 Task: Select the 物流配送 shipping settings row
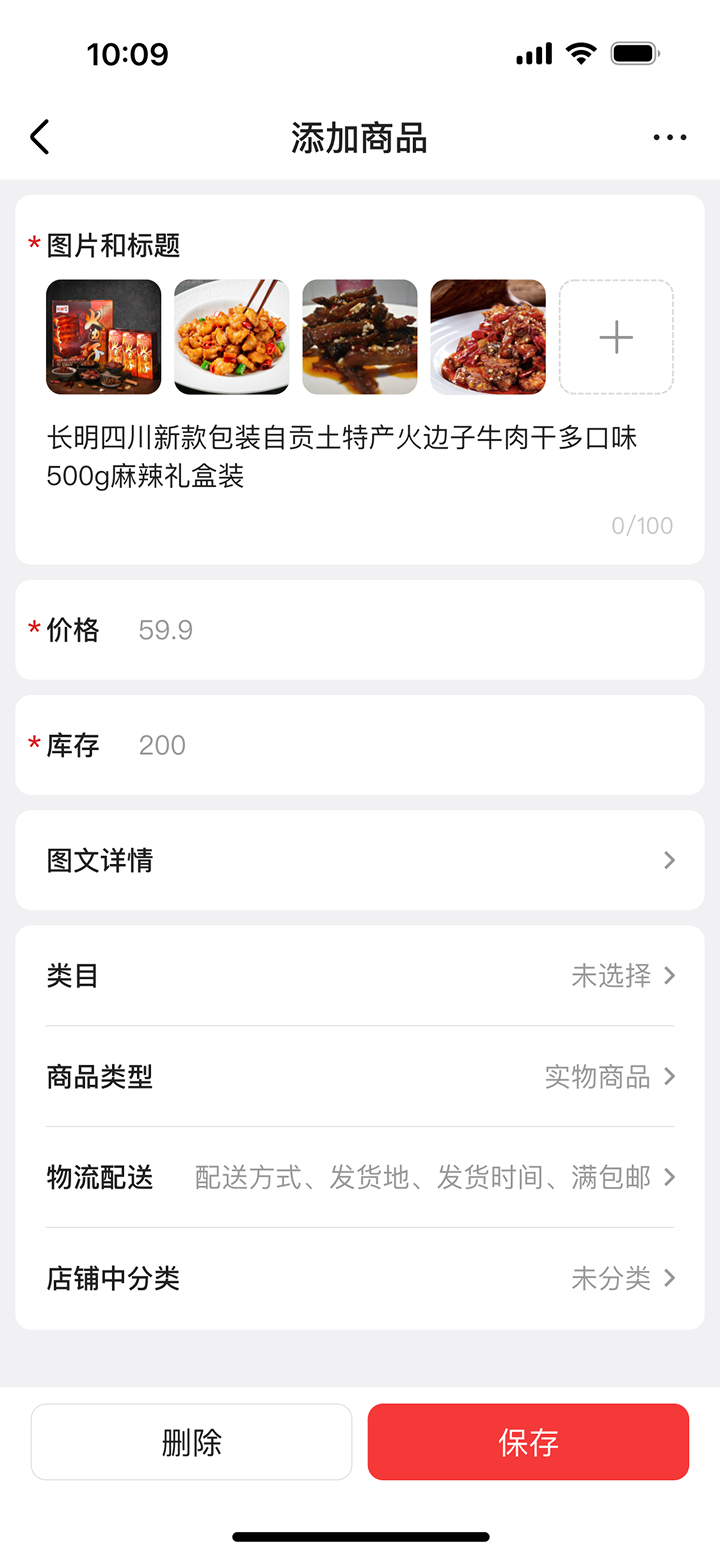pos(360,1177)
